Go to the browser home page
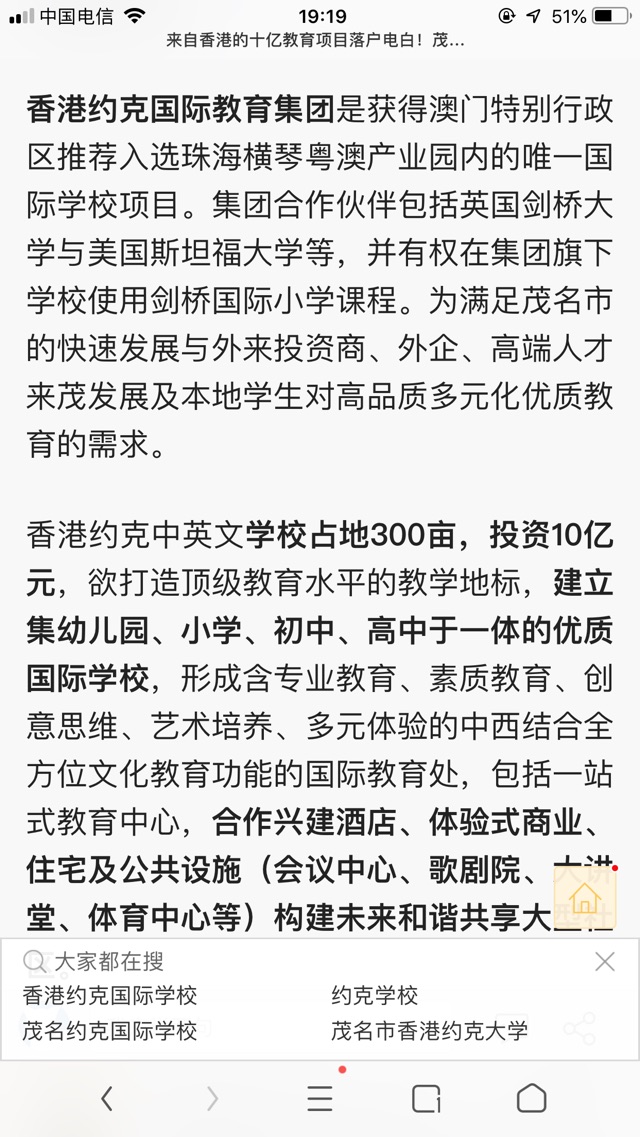Viewport: 640px width, 1137px height. coord(531,1099)
